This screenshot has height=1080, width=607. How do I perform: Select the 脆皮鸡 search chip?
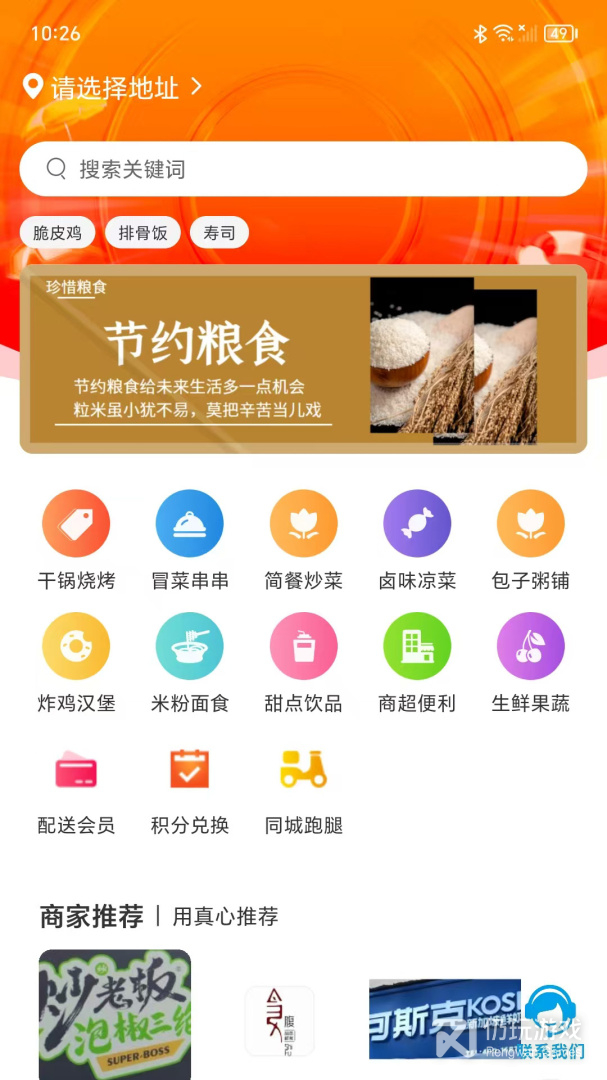coord(57,233)
